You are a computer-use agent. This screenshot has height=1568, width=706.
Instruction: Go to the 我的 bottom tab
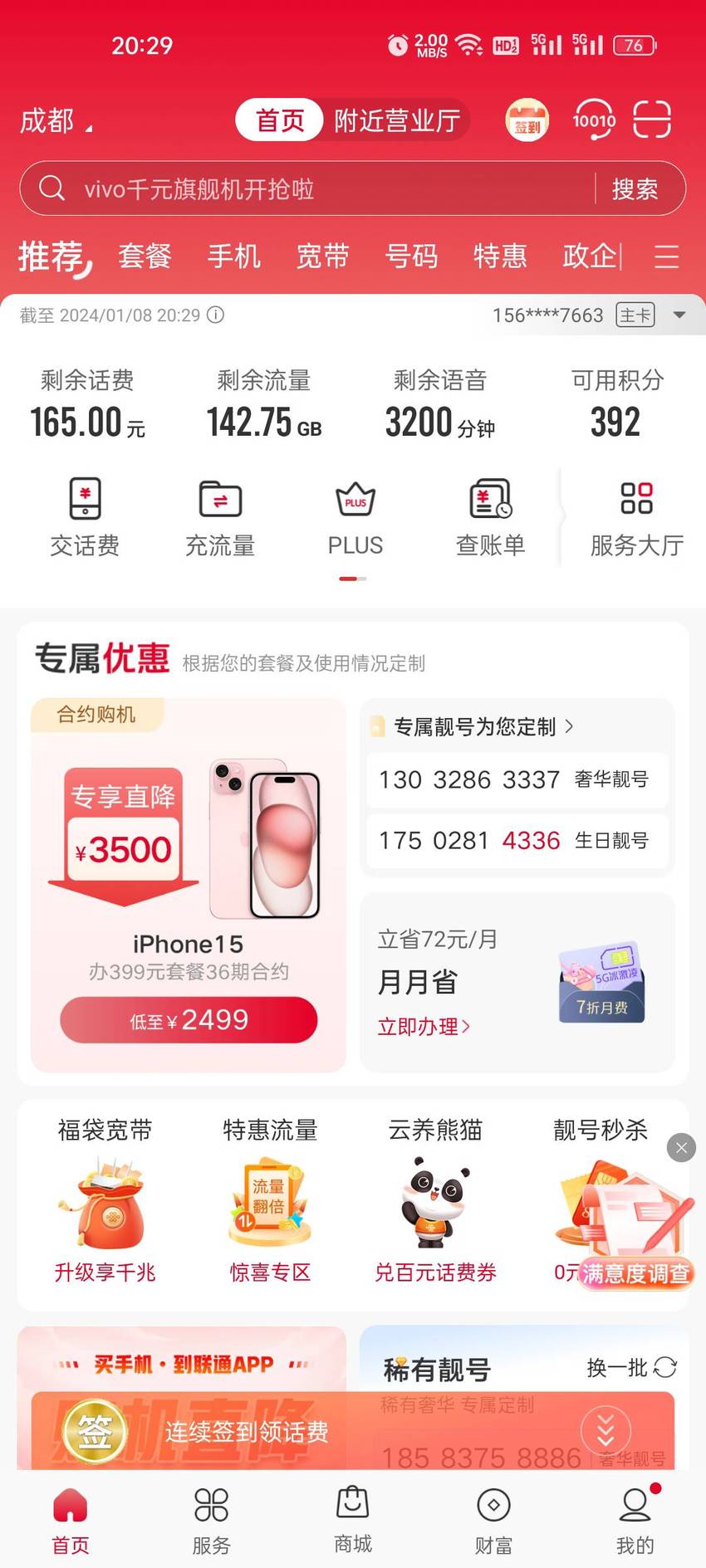(x=635, y=1518)
